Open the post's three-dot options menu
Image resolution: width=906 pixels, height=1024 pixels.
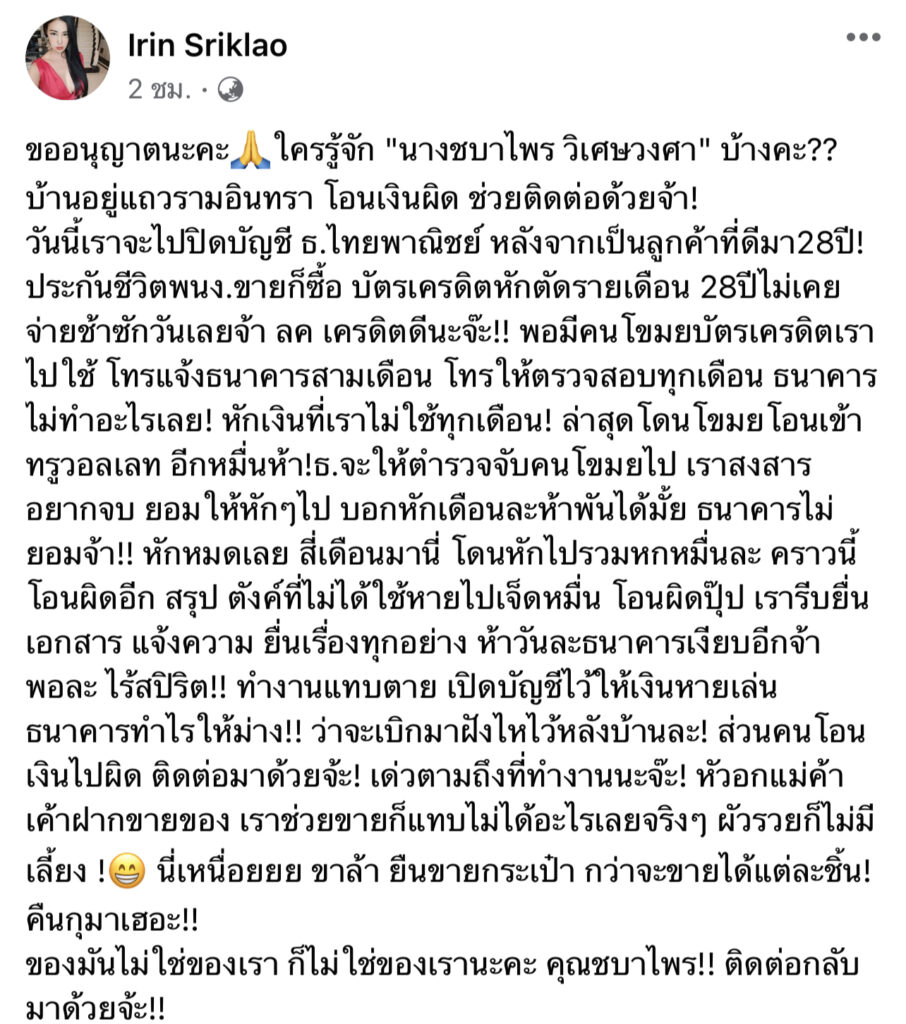(862, 38)
